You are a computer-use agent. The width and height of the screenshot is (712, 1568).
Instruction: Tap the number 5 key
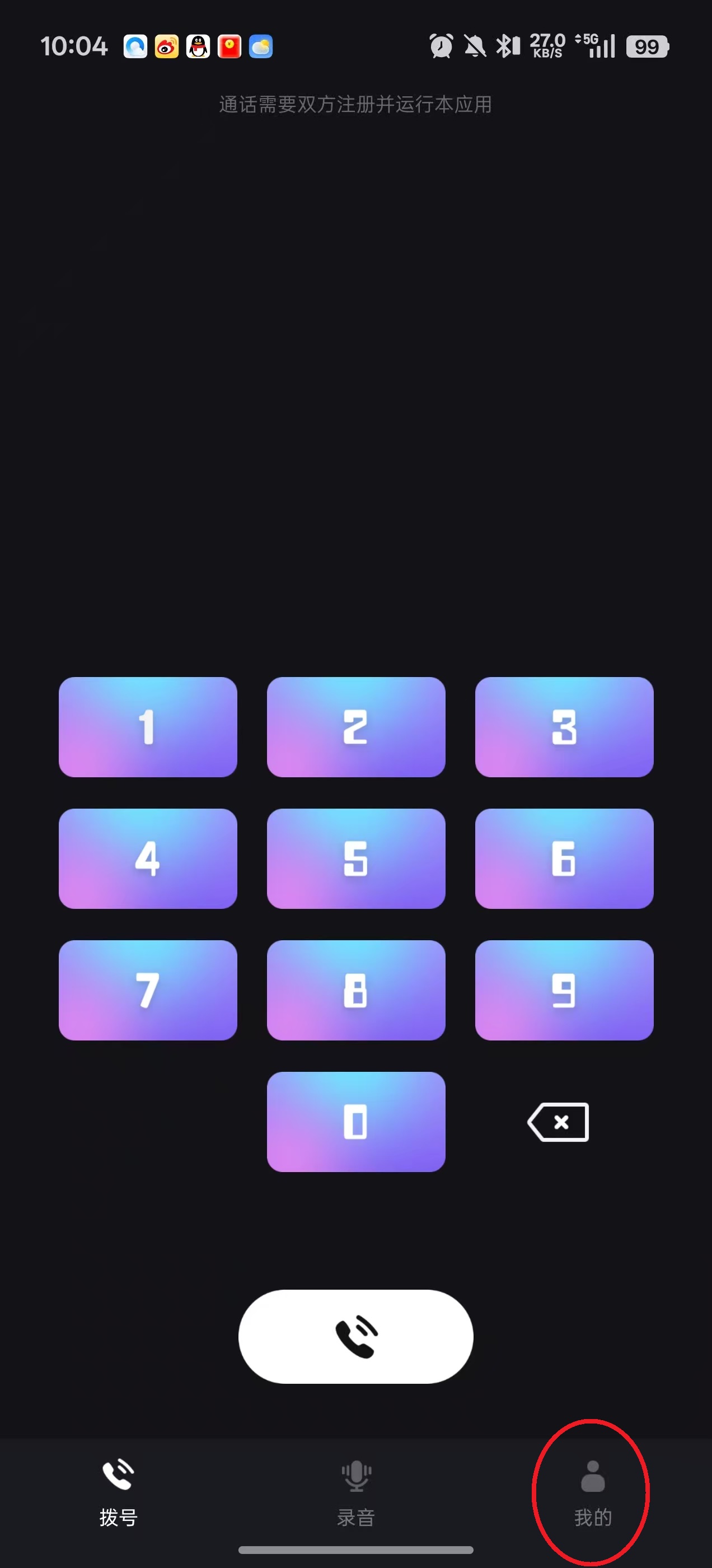[356, 858]
